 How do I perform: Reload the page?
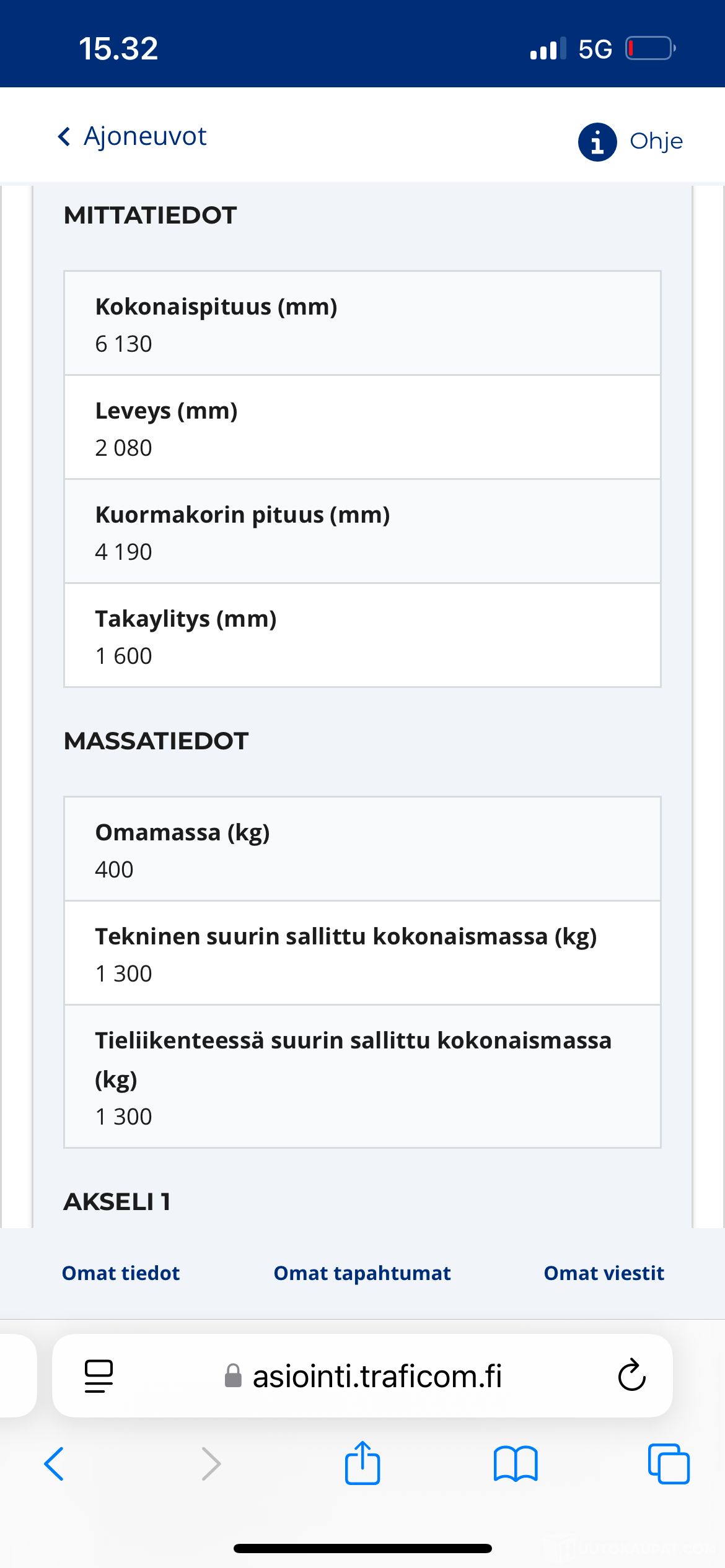click(631, 1375)
